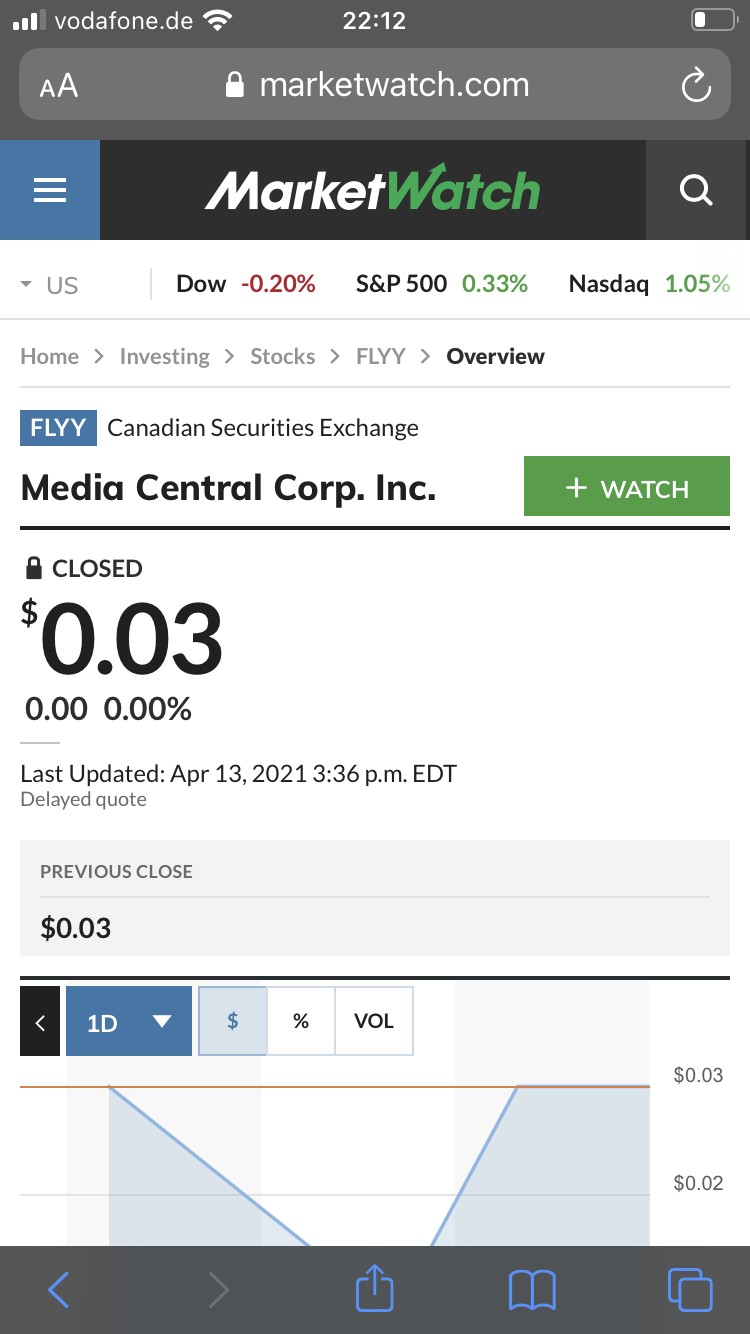Show volume on the chart with VOL
Screen dimensions: 750x1334
pyautogui.click(x=373, y=1020)
